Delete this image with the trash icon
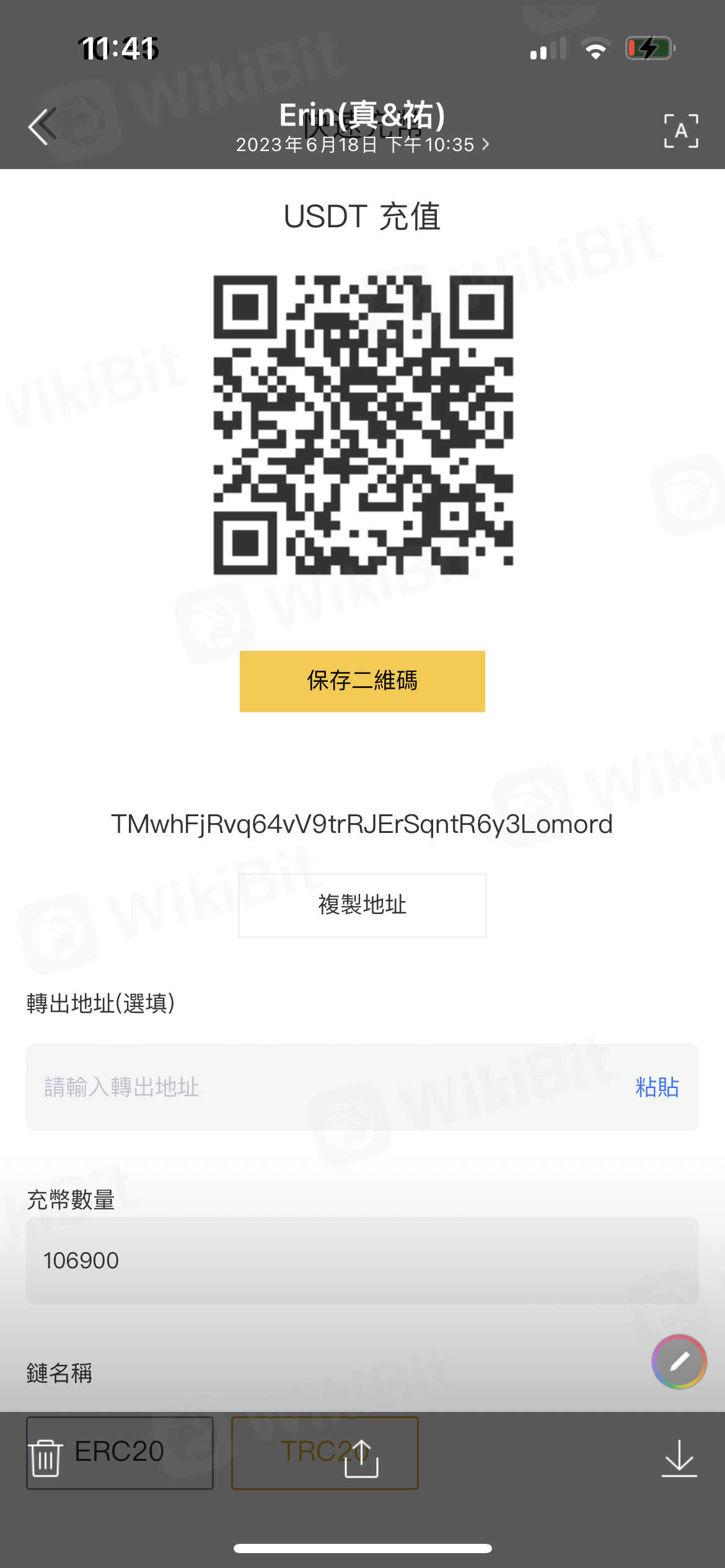 46,1458
